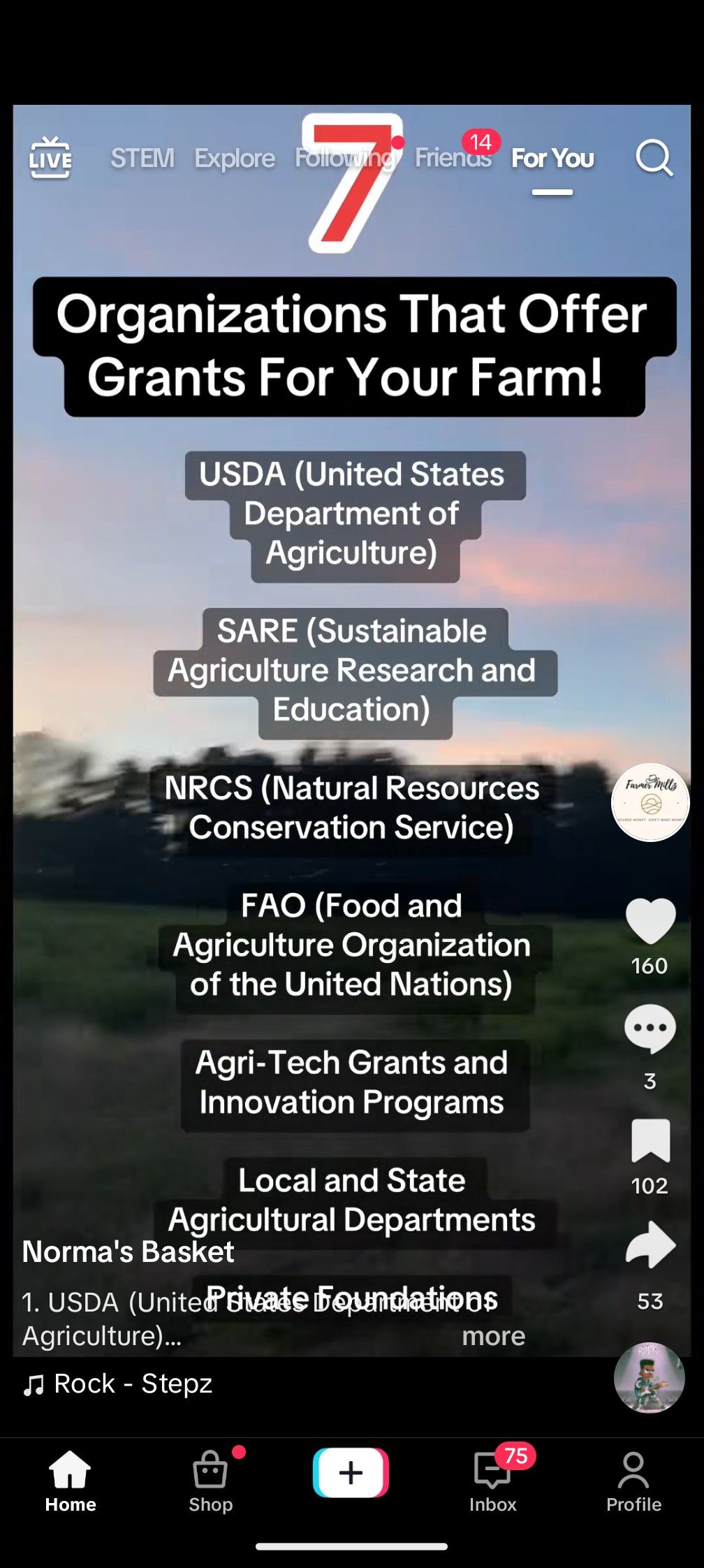Open the LIVE streams icon

point(50,158)
